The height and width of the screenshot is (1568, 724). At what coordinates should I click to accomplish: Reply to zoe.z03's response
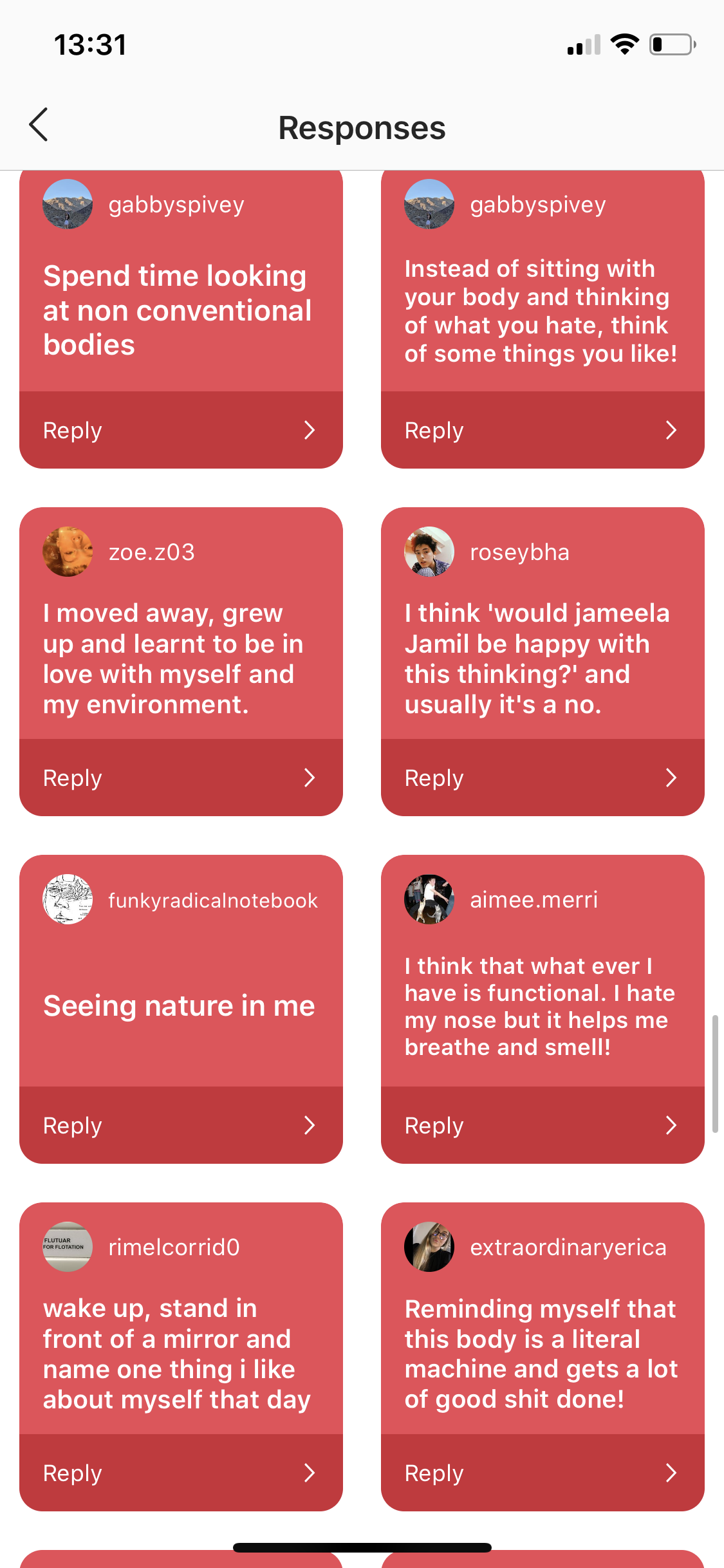pos(181,778)
